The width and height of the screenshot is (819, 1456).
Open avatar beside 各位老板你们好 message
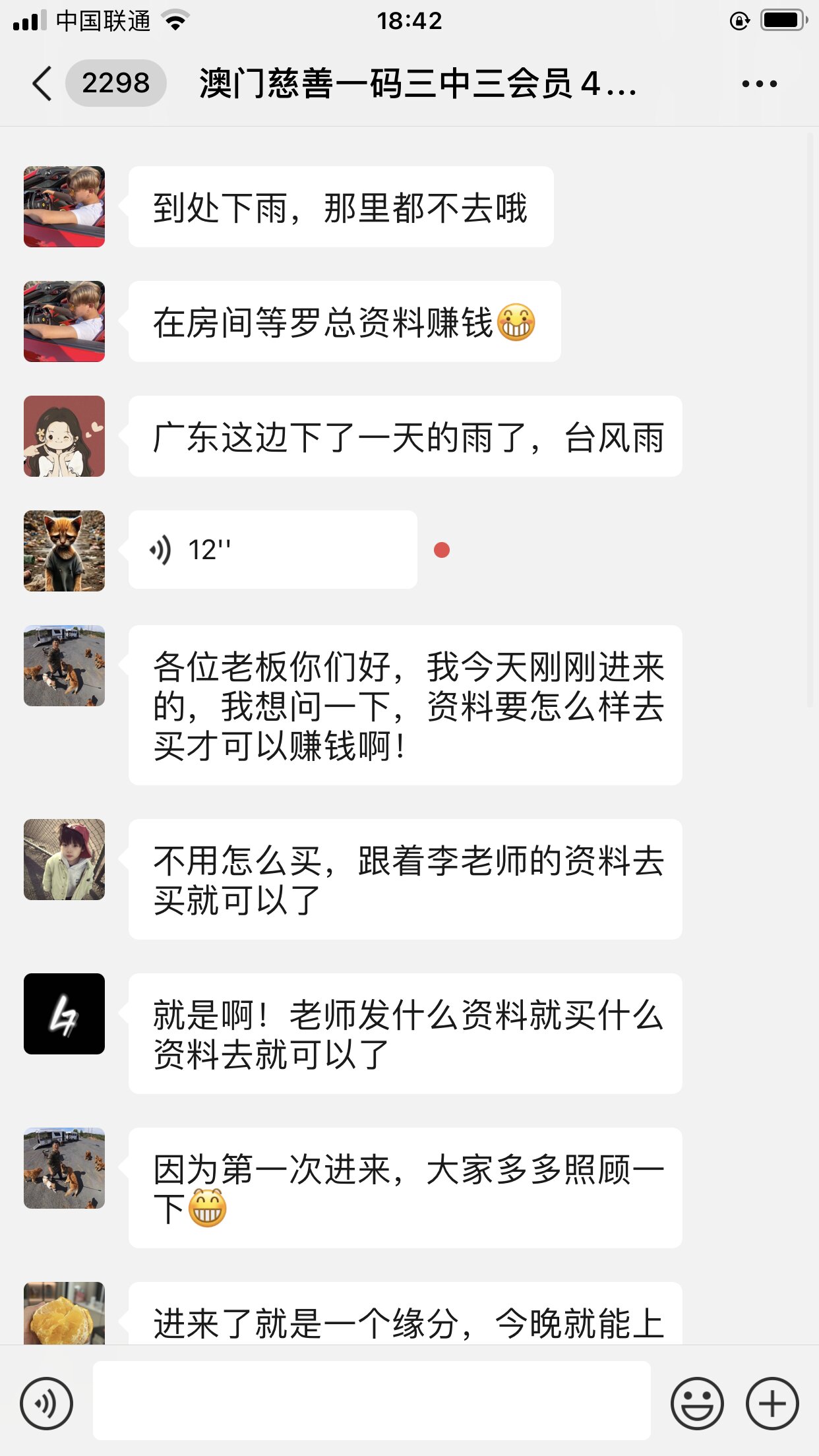(x=64, y=666)
